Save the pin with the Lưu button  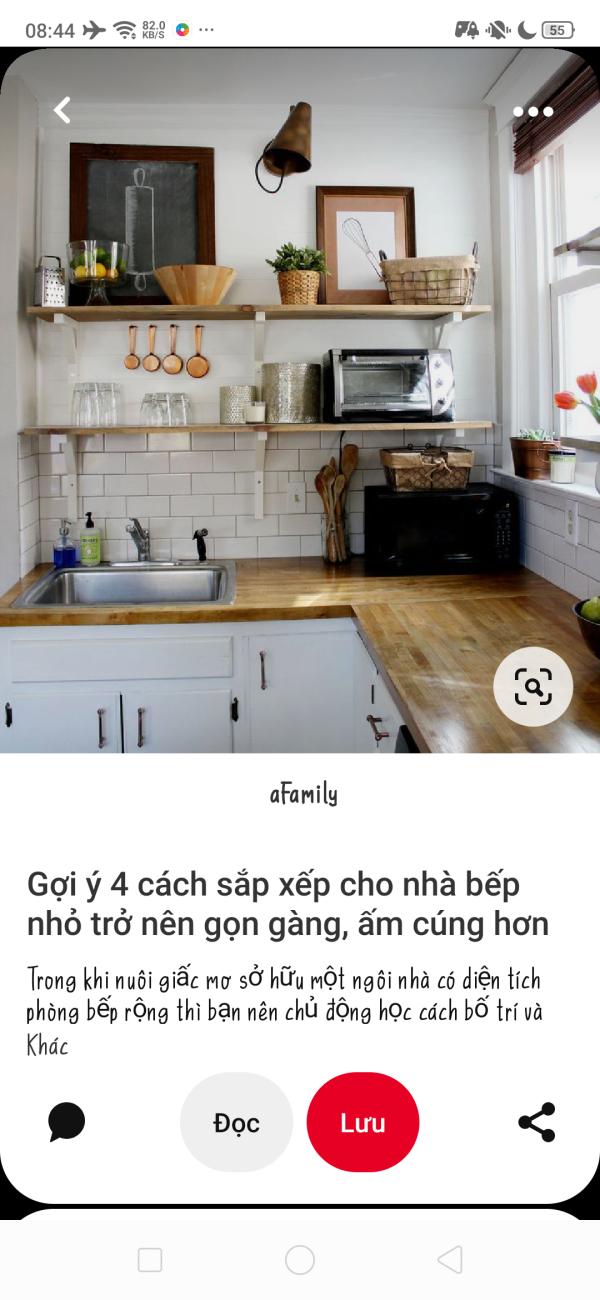point(362,1122)
